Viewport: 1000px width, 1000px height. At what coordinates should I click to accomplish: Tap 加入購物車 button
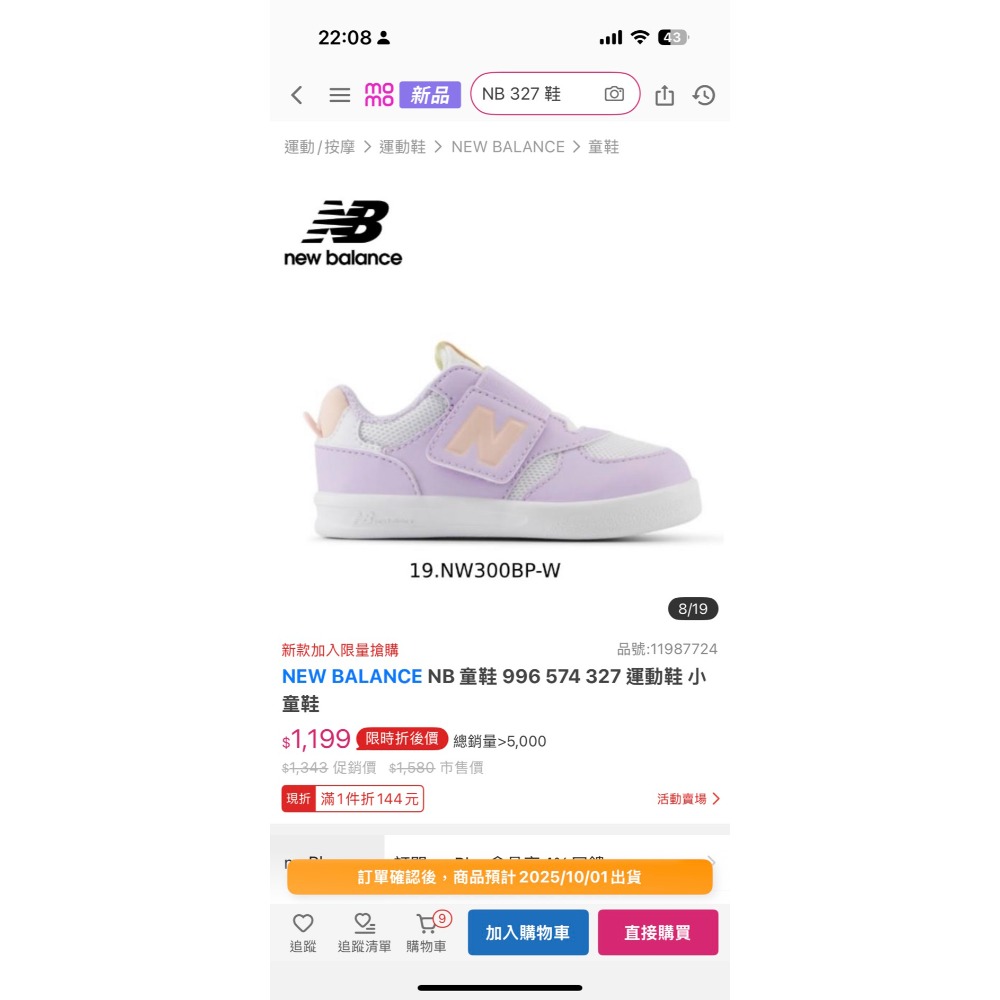[x=528, y=933]
